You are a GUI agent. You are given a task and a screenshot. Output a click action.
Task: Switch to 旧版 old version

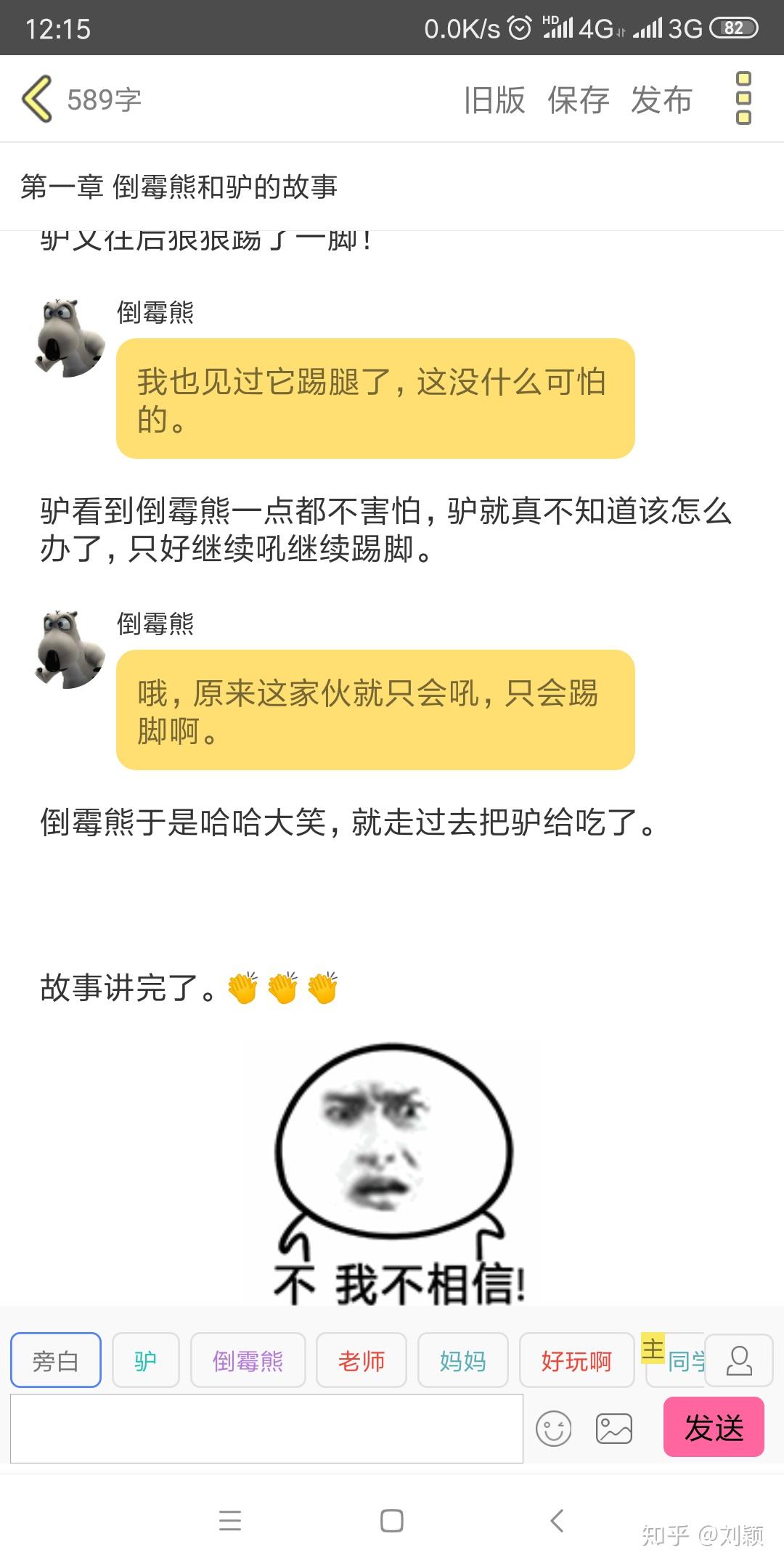coord(494,100)
